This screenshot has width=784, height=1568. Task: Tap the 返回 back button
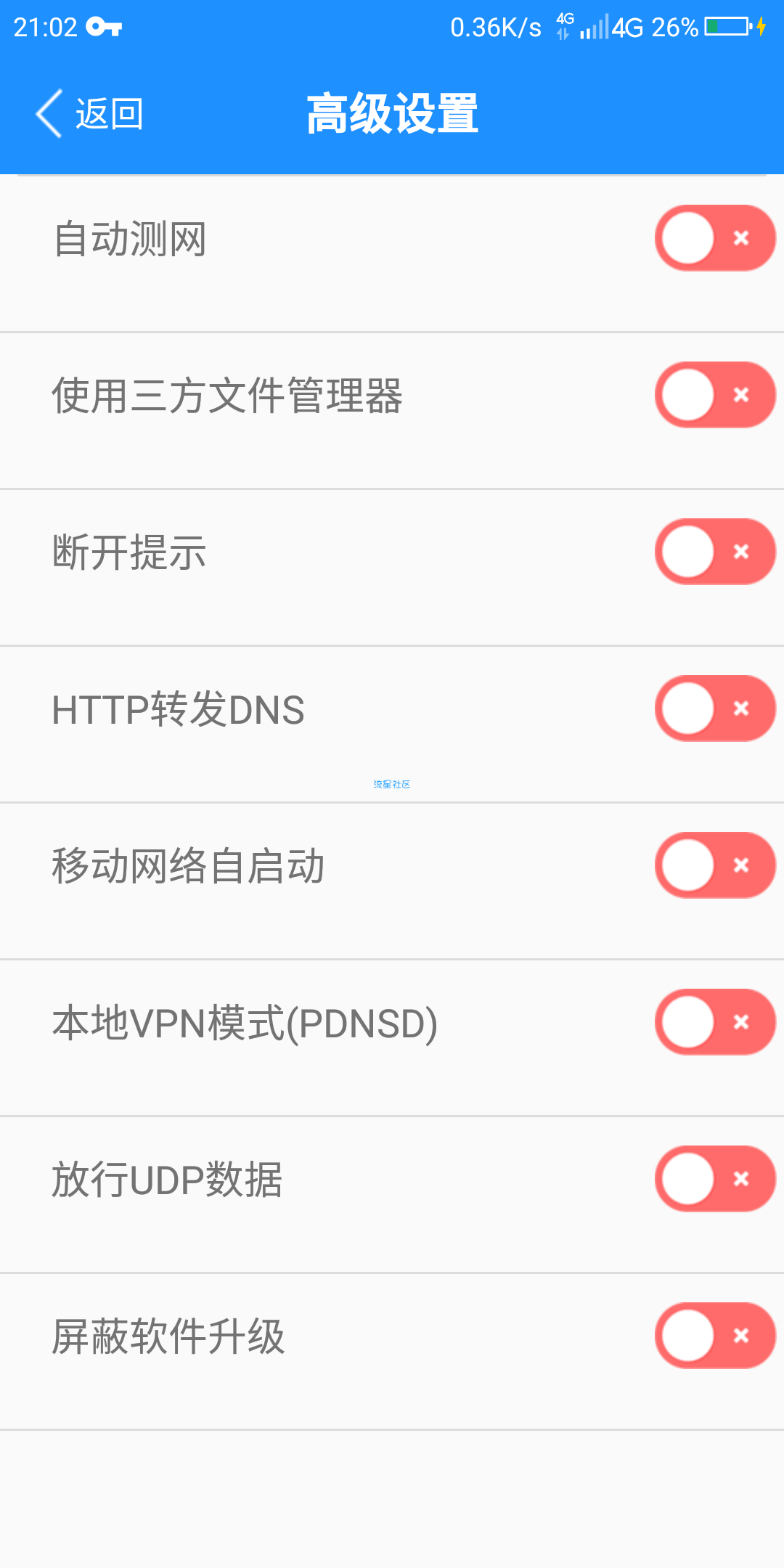(90, 114)
